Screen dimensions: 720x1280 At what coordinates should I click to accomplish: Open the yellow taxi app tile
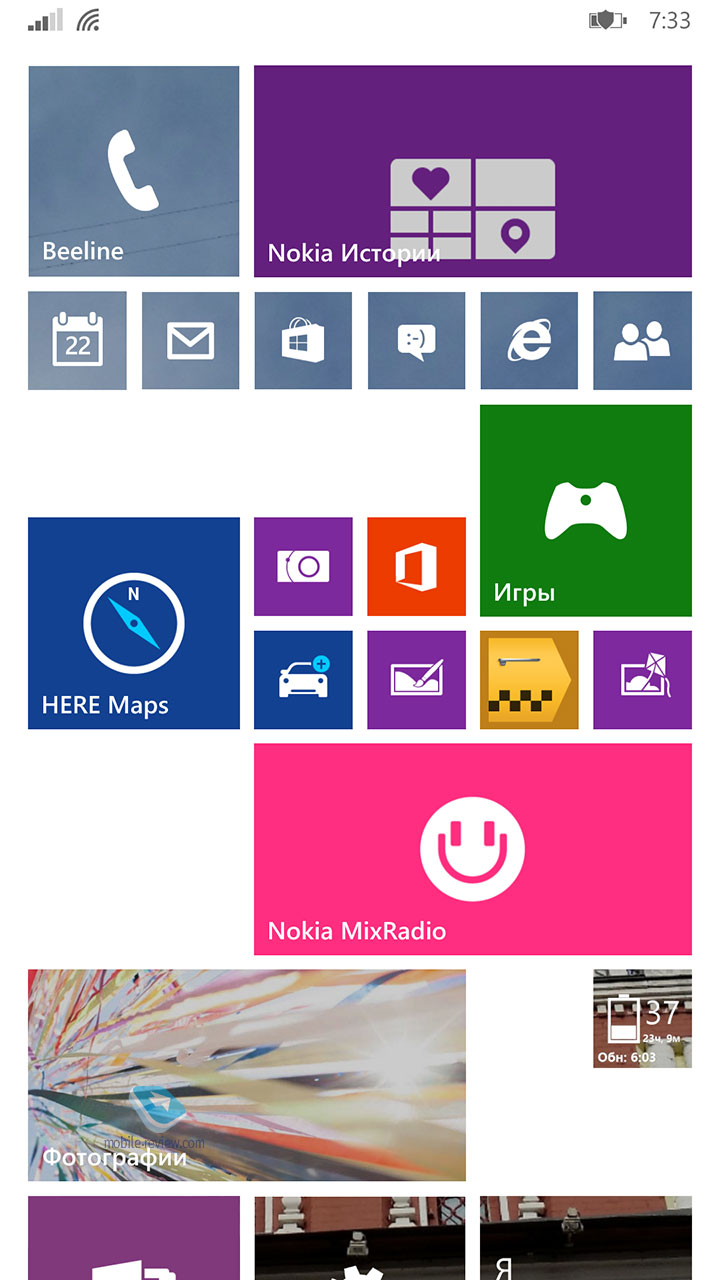[x=529, y=680]
